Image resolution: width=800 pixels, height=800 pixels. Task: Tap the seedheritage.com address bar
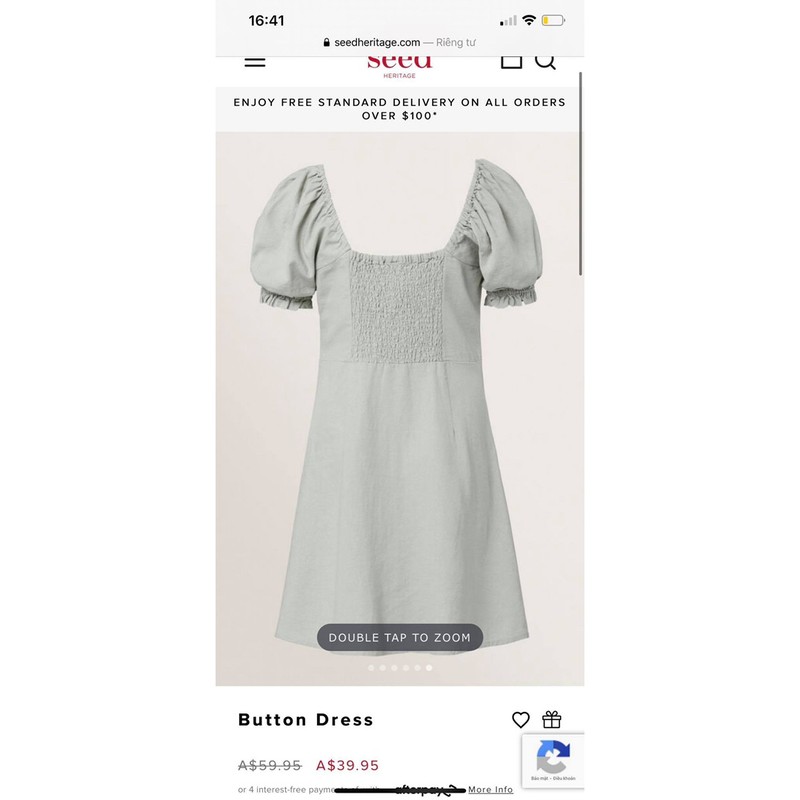coord(399,43)
